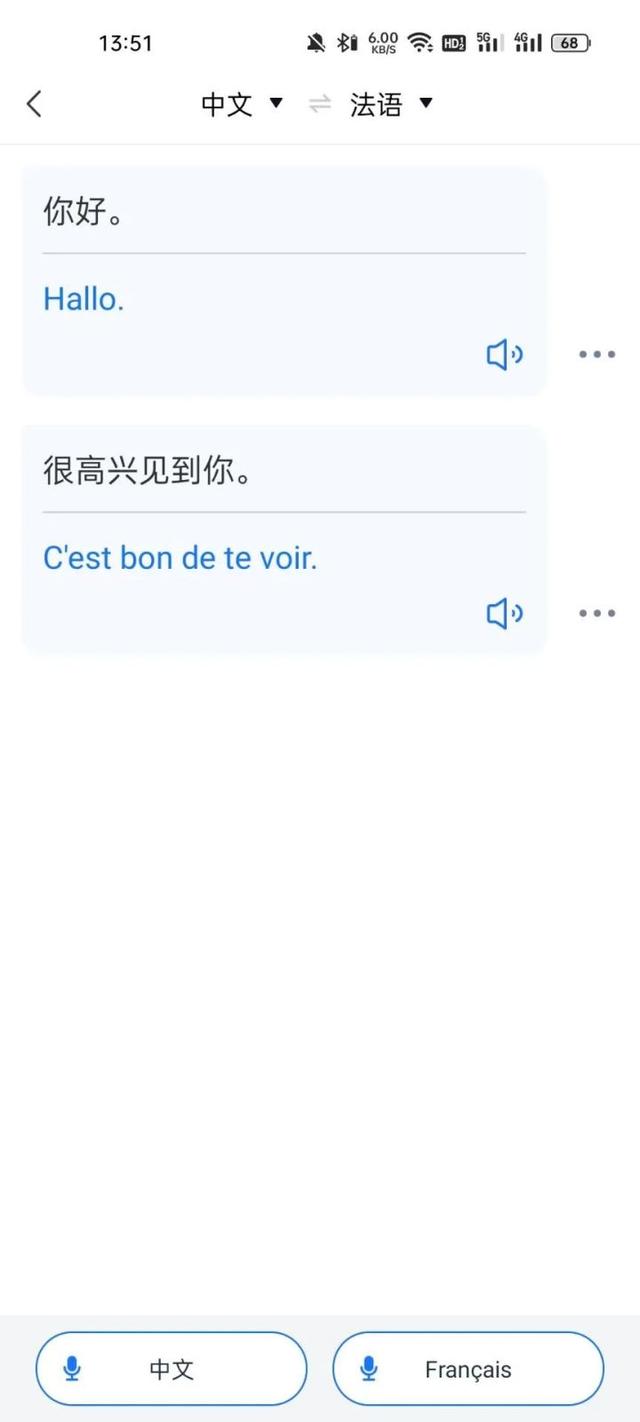Swap languages with the center arrows
The height and width of the screenshot is (1422, 640).
tap(319, 103)
